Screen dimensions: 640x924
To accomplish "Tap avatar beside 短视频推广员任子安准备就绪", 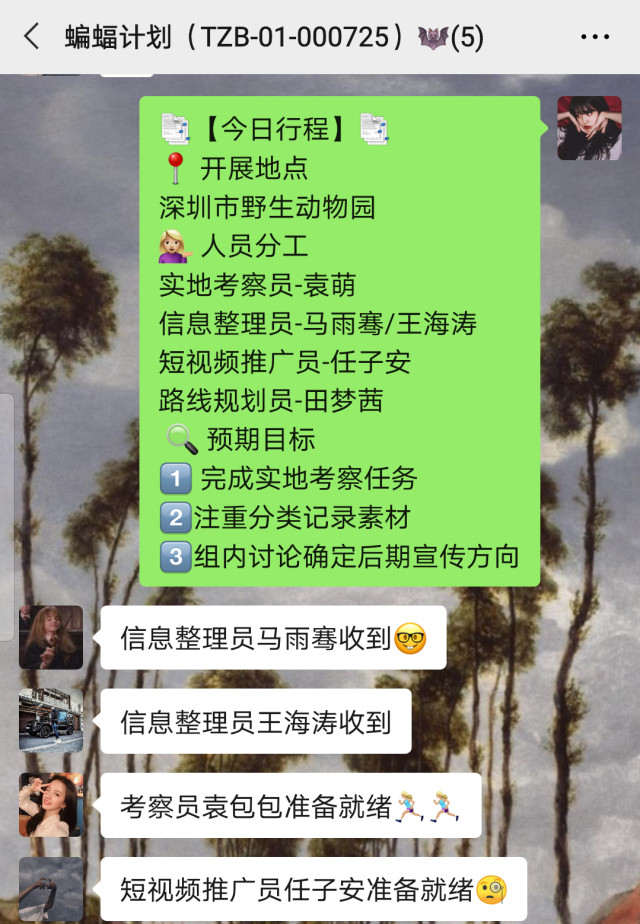I will pos(51,888).
